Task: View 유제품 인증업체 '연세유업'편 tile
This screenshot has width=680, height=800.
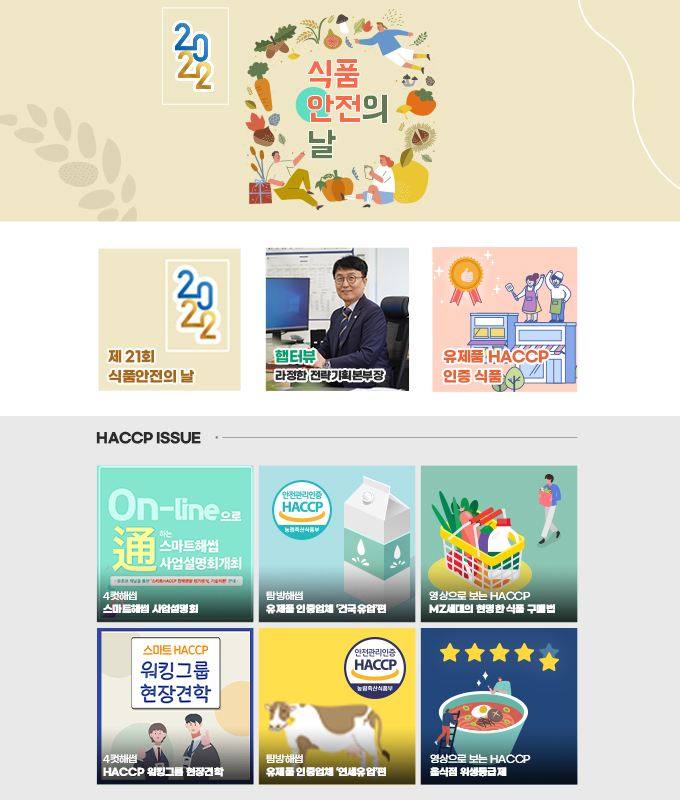Action: 337,706
